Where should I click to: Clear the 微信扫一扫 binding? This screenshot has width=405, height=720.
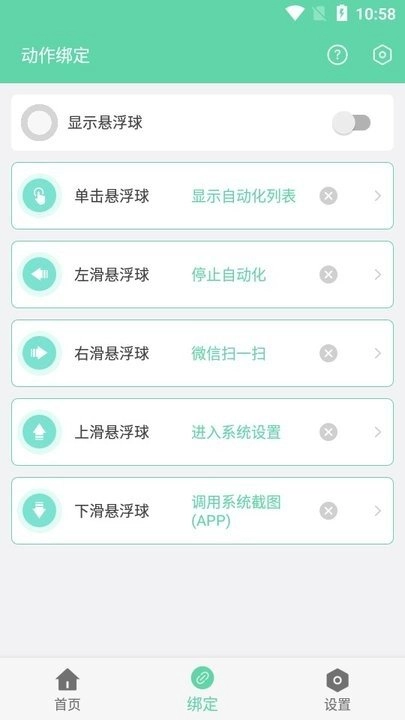coord(328,353)
